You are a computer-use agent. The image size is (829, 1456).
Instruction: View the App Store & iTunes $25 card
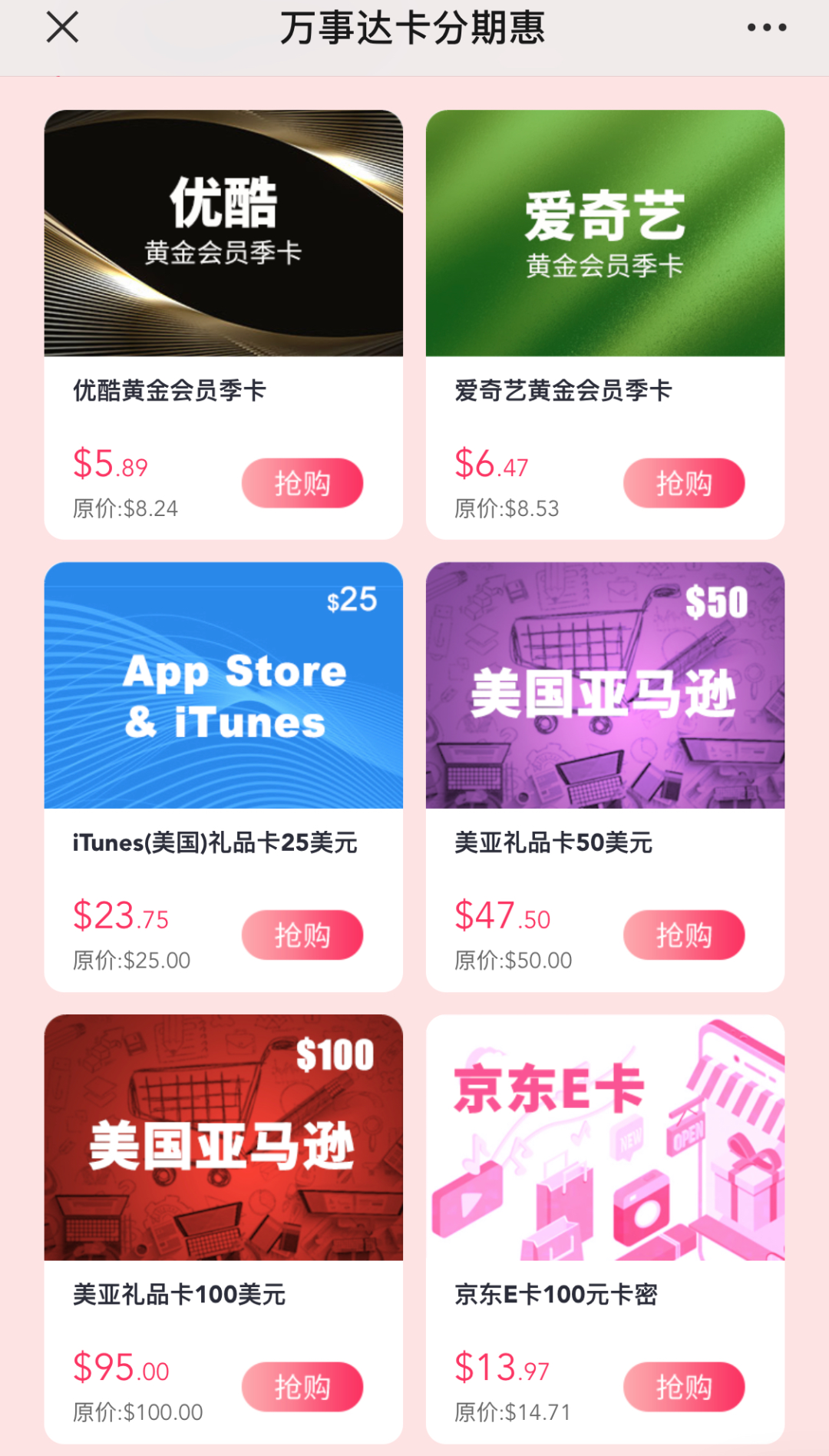pyautogui.click(x=223, y=685)
